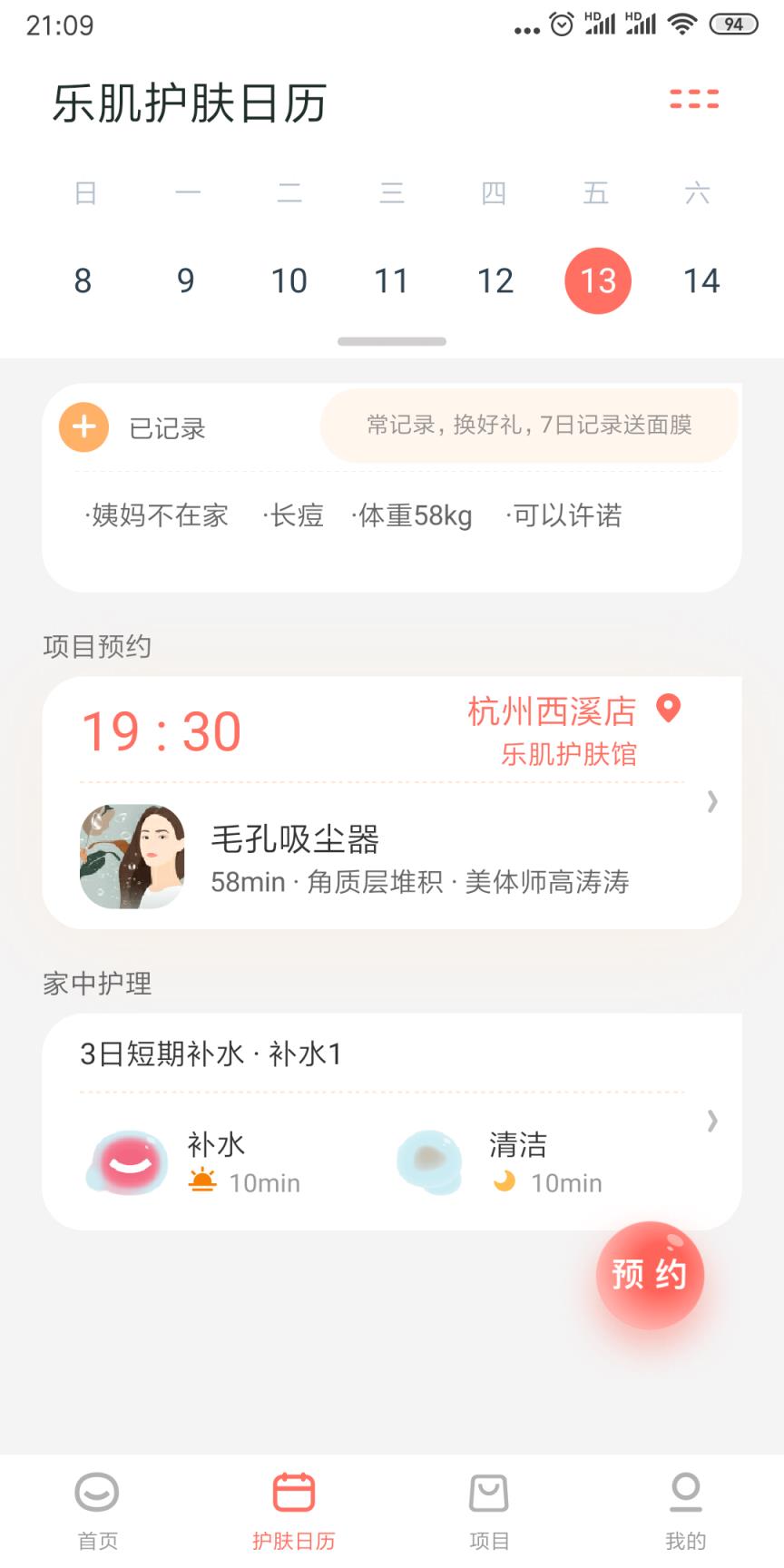The image size is (784, 1568).
Task: Tap the orange plus to add a record
Action: [x=83, y=426]
